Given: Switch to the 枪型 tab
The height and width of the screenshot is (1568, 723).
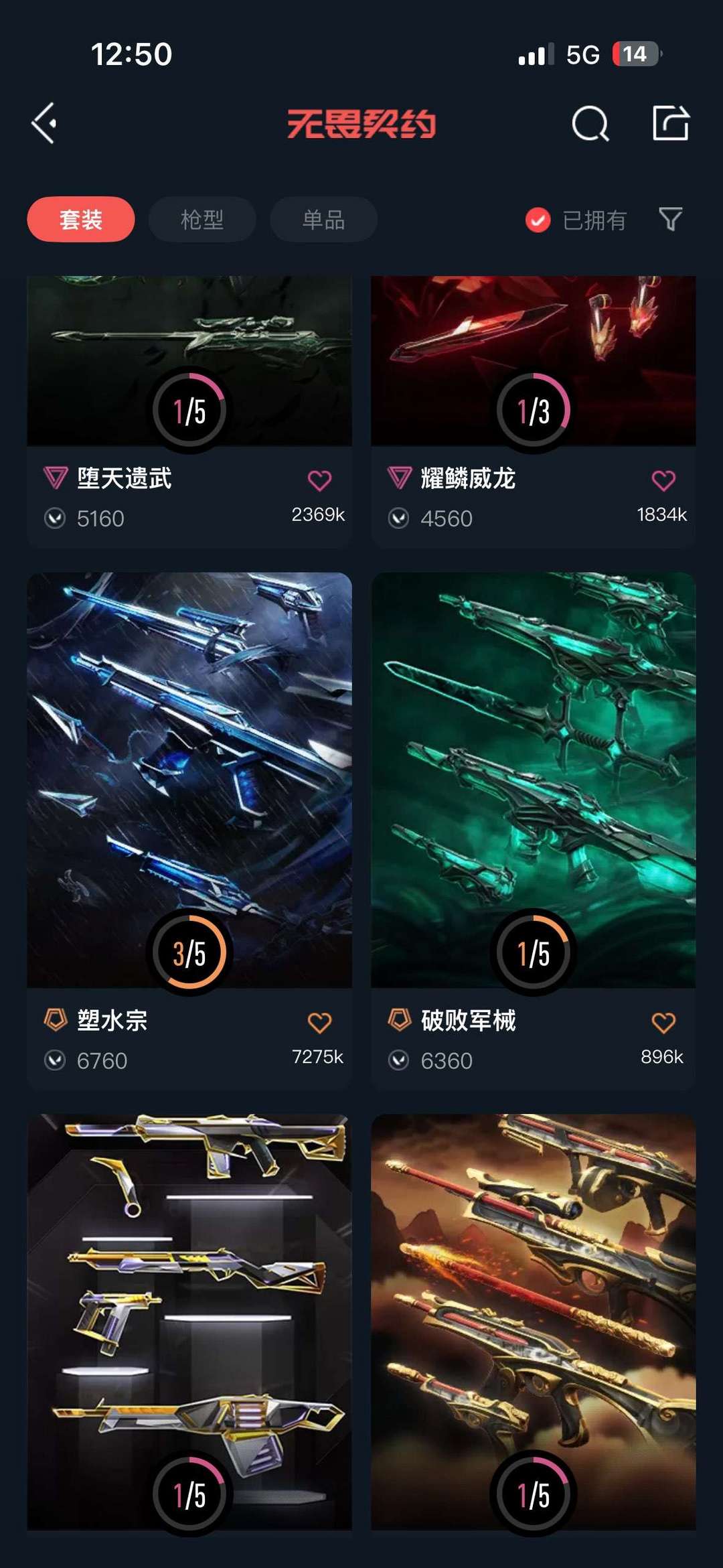Looking at the screenshot, I should pos(202,220).
